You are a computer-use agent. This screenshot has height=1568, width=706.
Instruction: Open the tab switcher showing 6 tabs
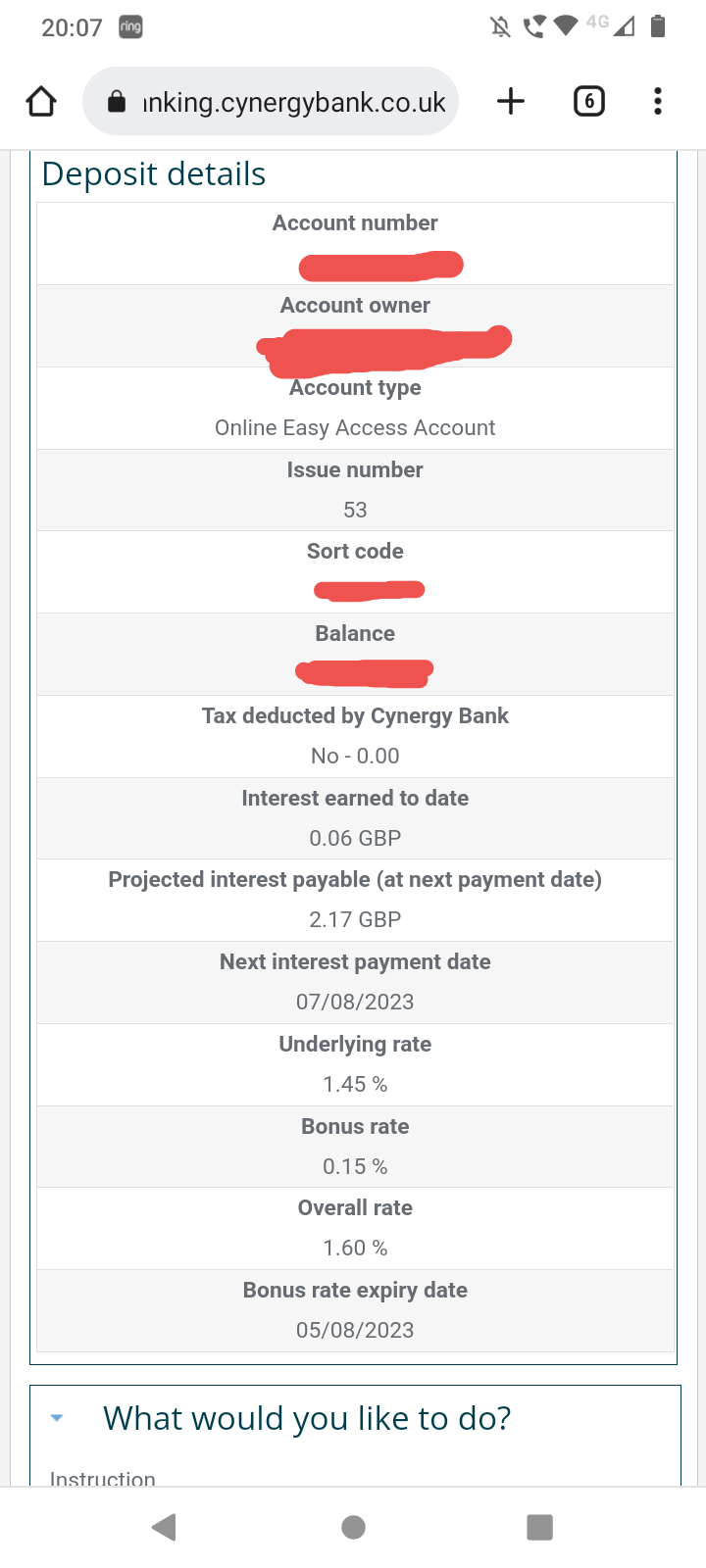(x=588, y=101)
